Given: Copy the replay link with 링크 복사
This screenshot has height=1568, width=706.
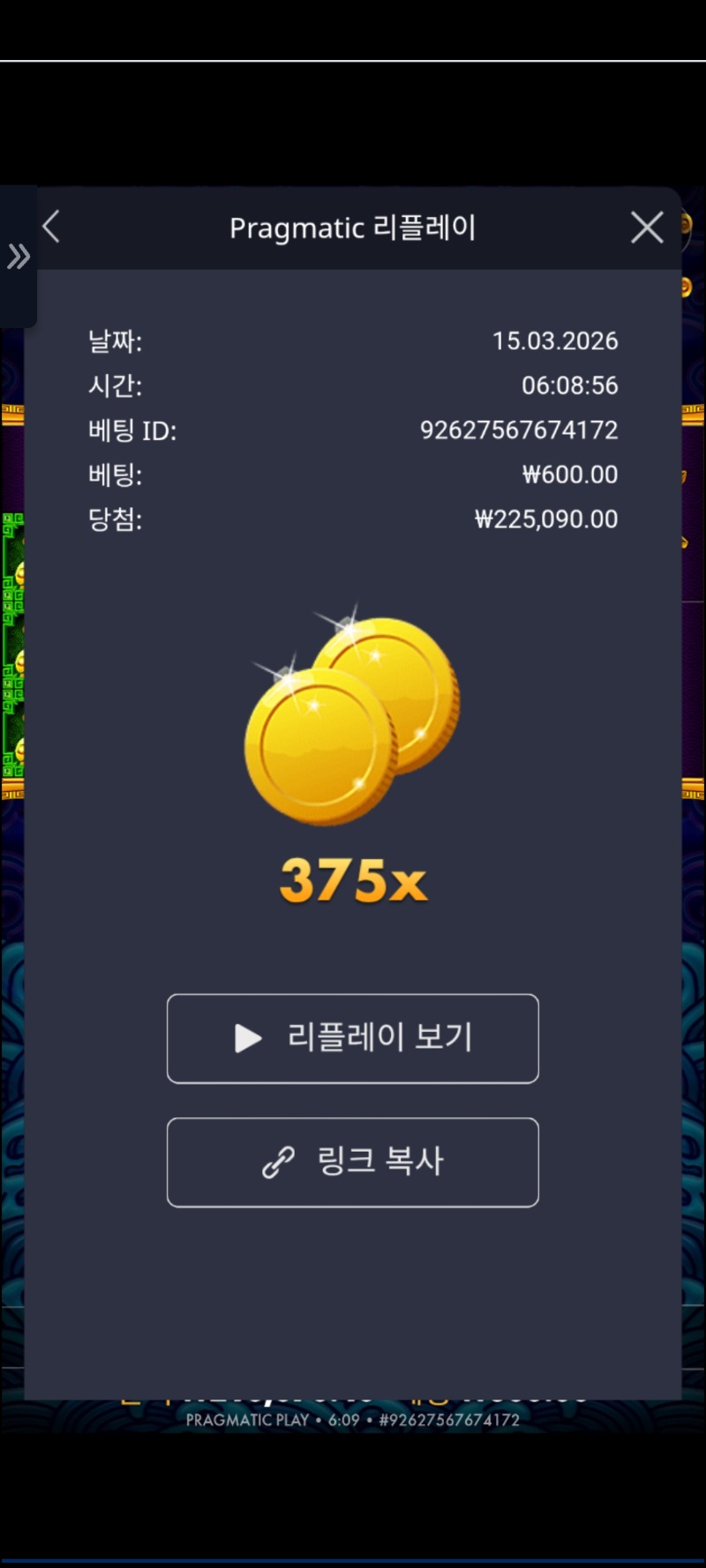Looking at the screenshot, I should coord(353,1161).
